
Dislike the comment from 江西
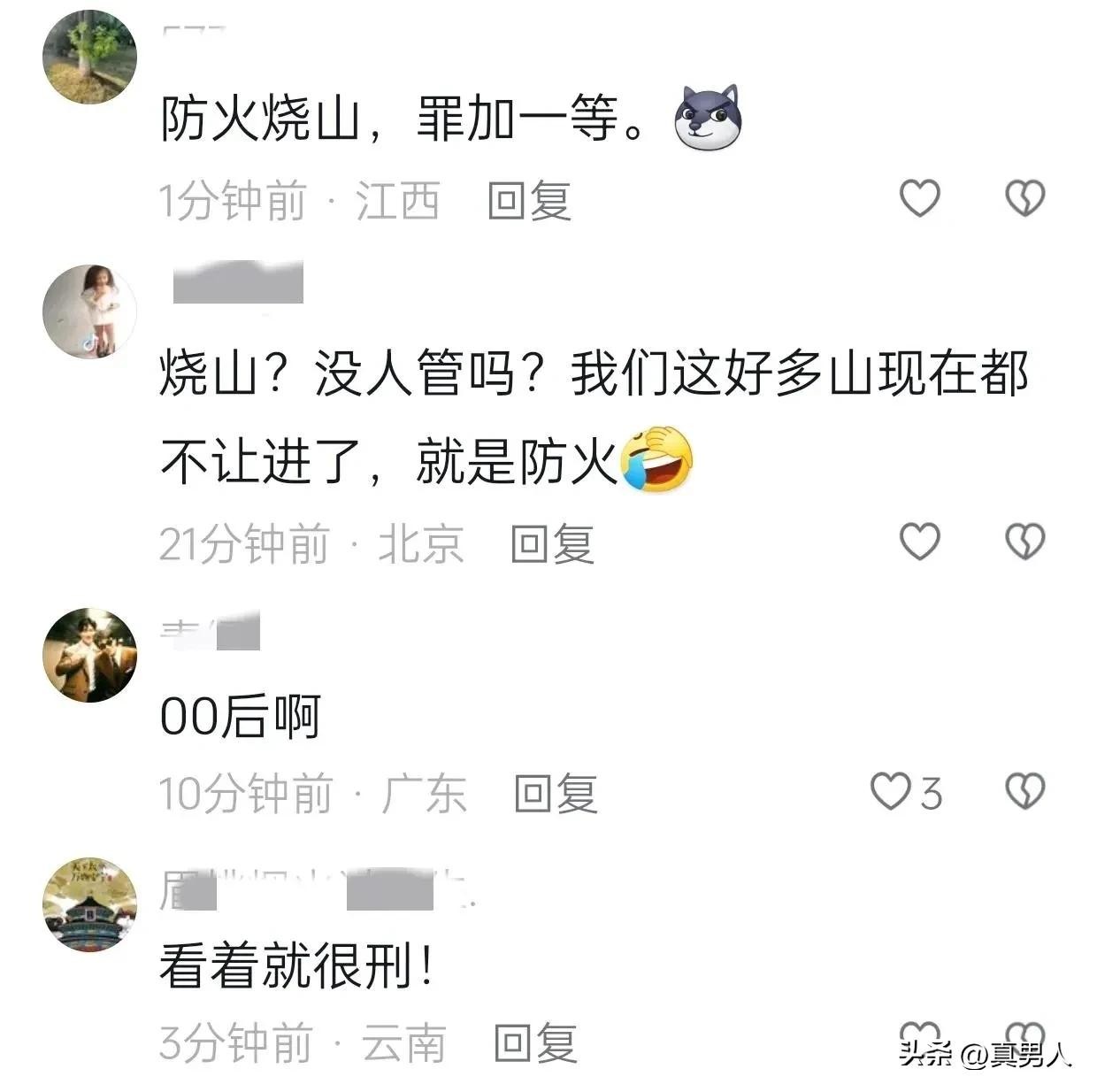1025,198
